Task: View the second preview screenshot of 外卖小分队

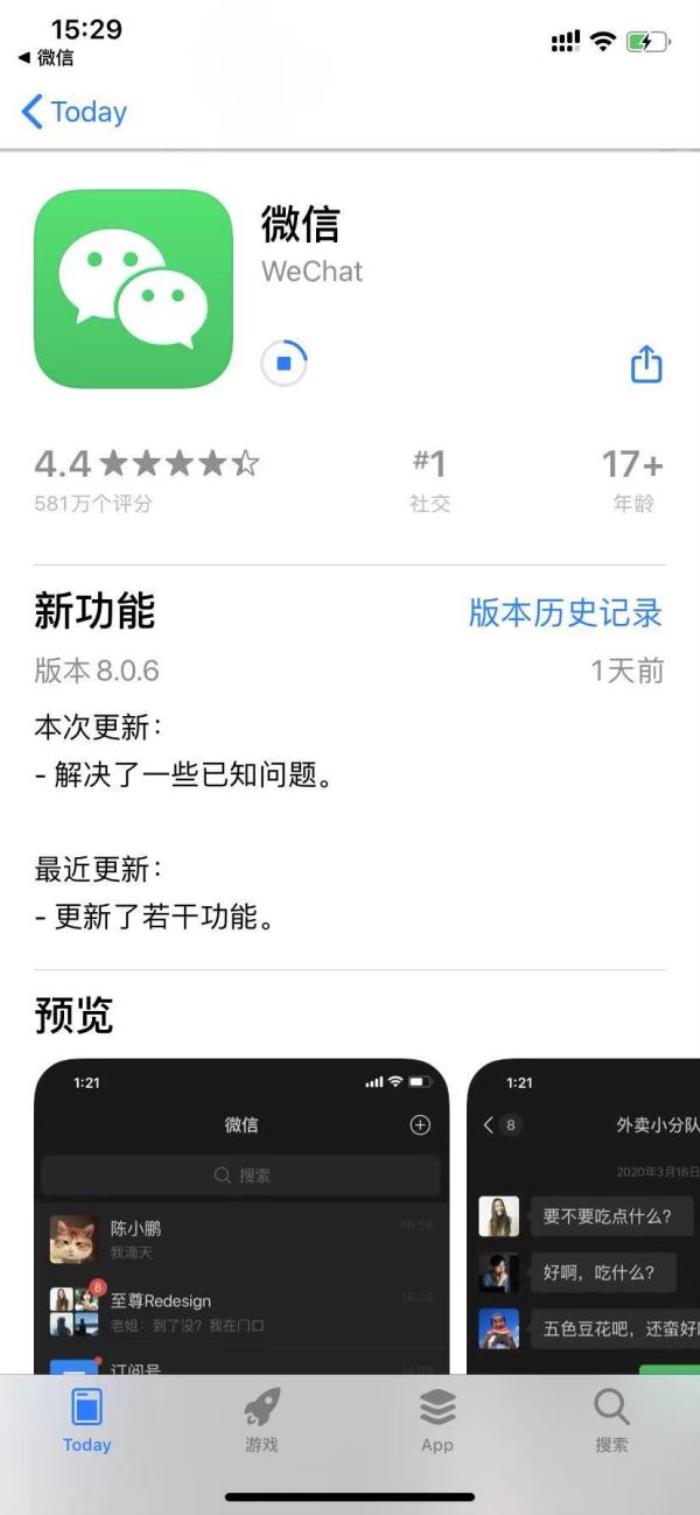Action: click(x=584, y=1215)
